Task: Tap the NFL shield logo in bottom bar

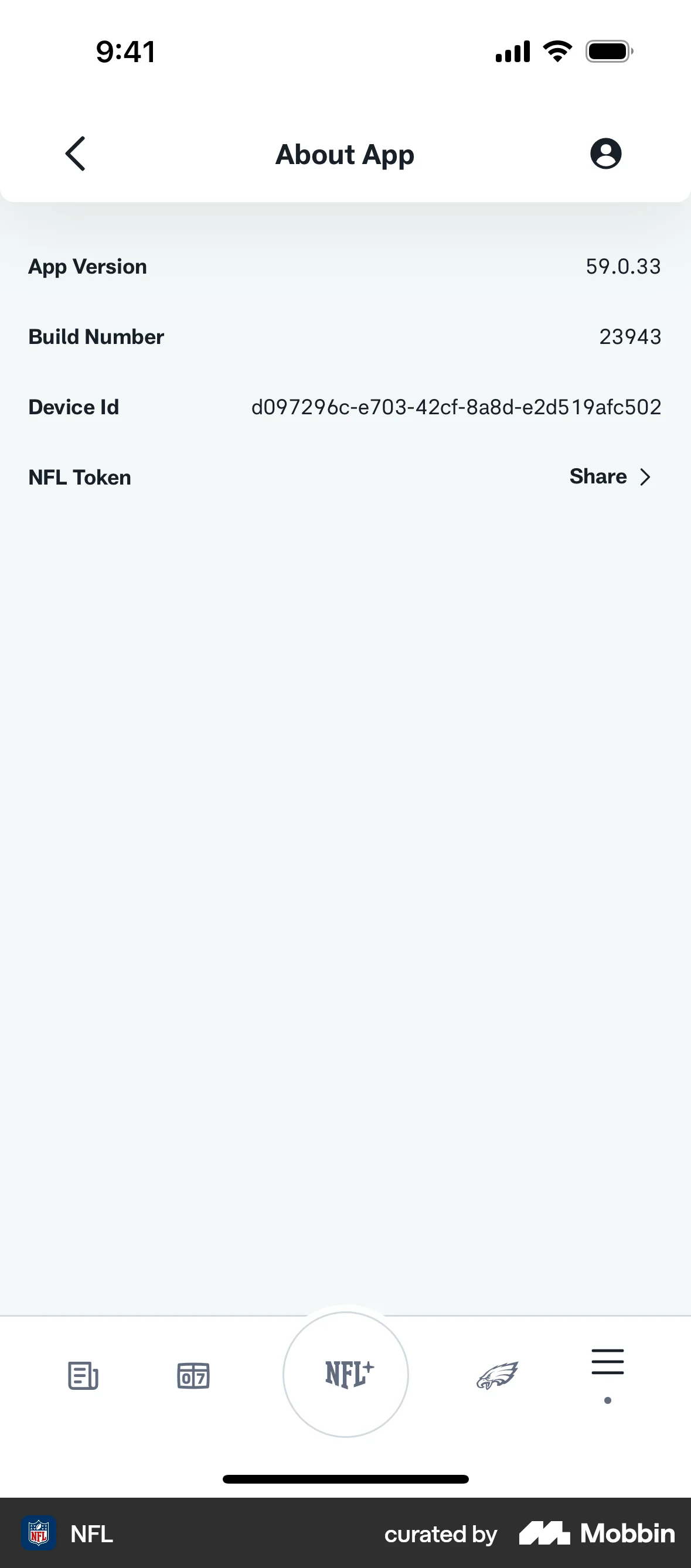Action: (x=39, y=1534)
